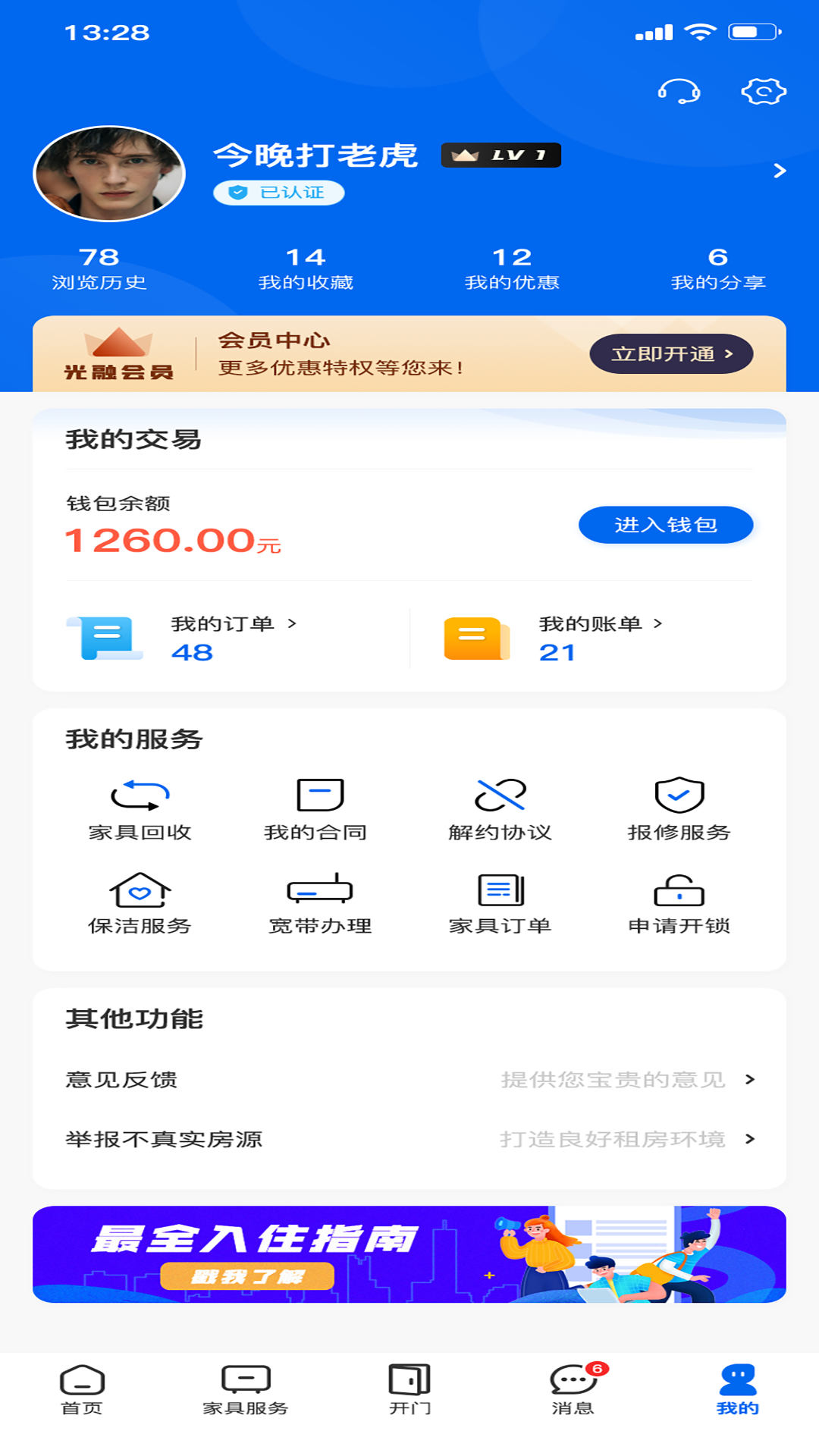819x1456 pixels.
Task: Open the settings gear icon
Action: coord(763,92)
